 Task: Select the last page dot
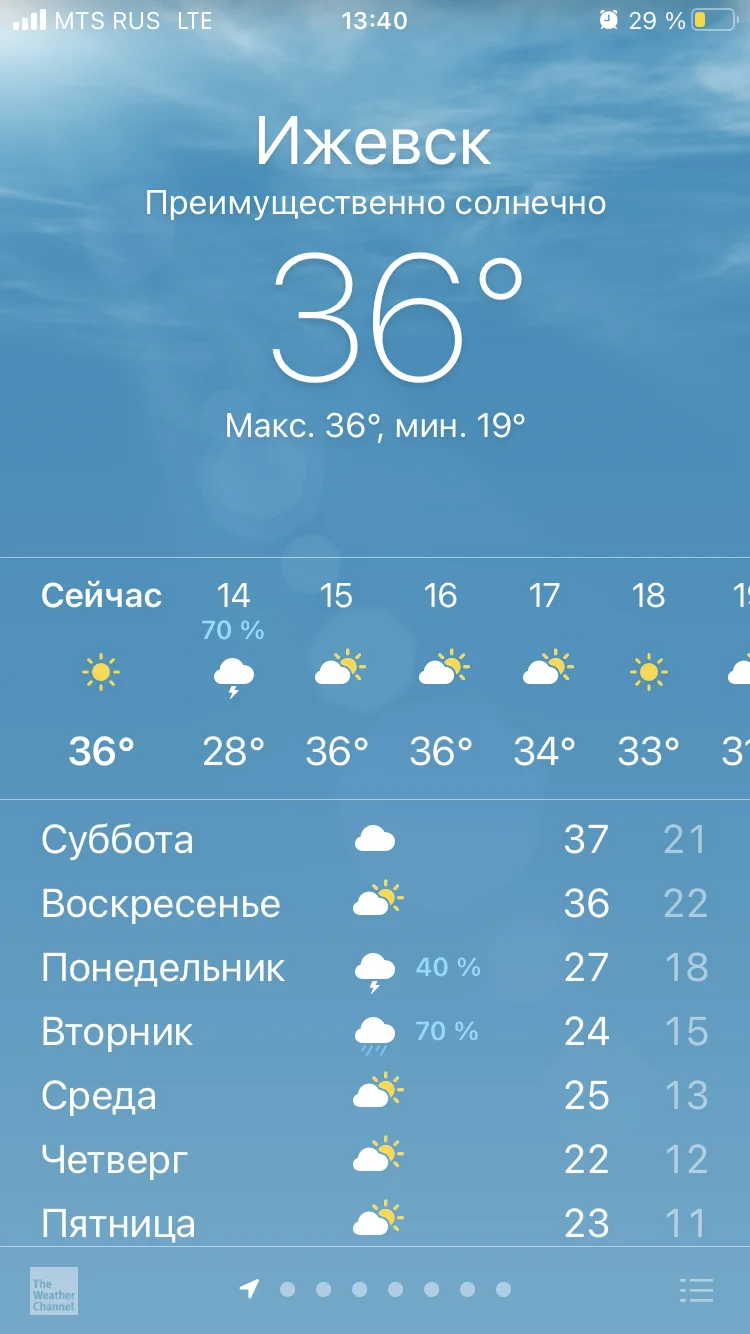(x=502, y=1291)
